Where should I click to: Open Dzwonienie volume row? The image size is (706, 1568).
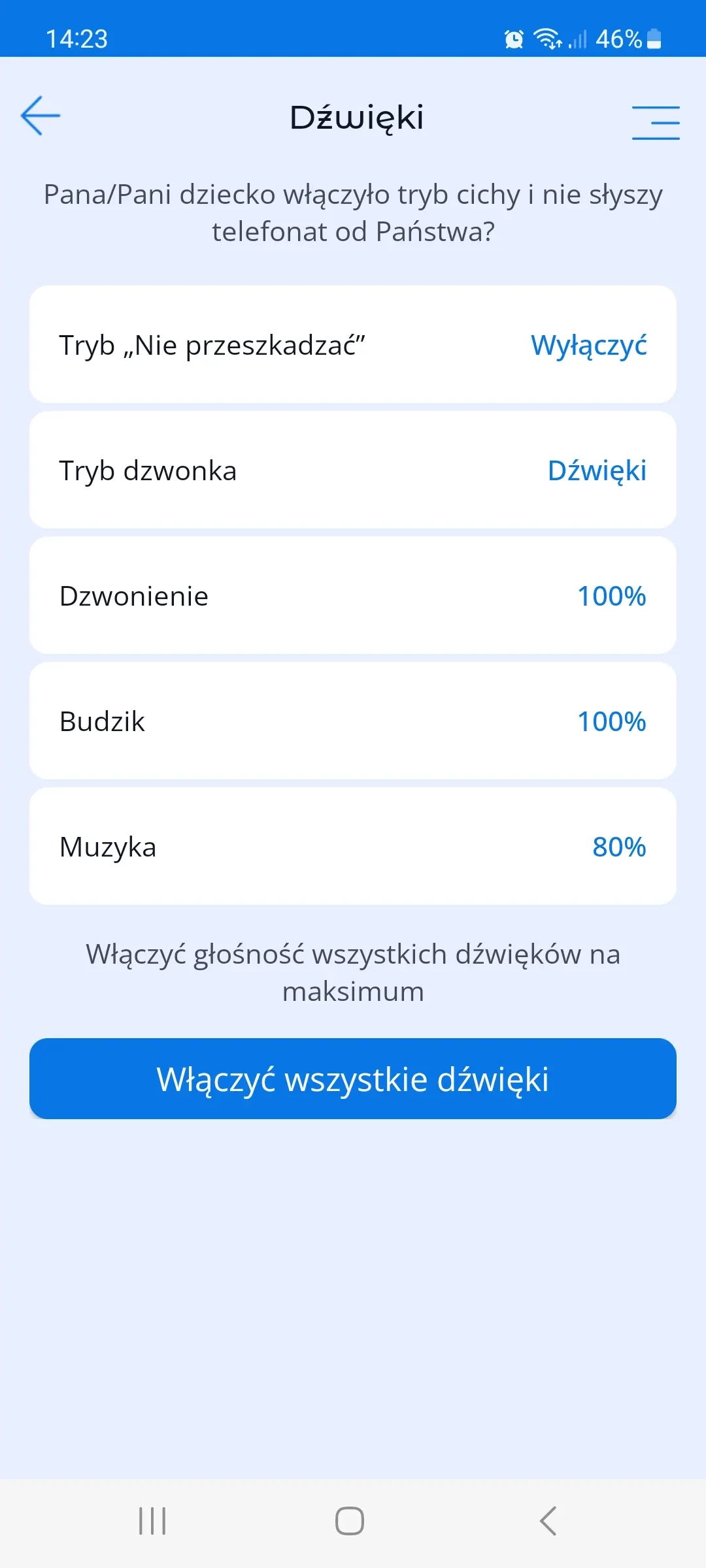[x=353, y=596]
